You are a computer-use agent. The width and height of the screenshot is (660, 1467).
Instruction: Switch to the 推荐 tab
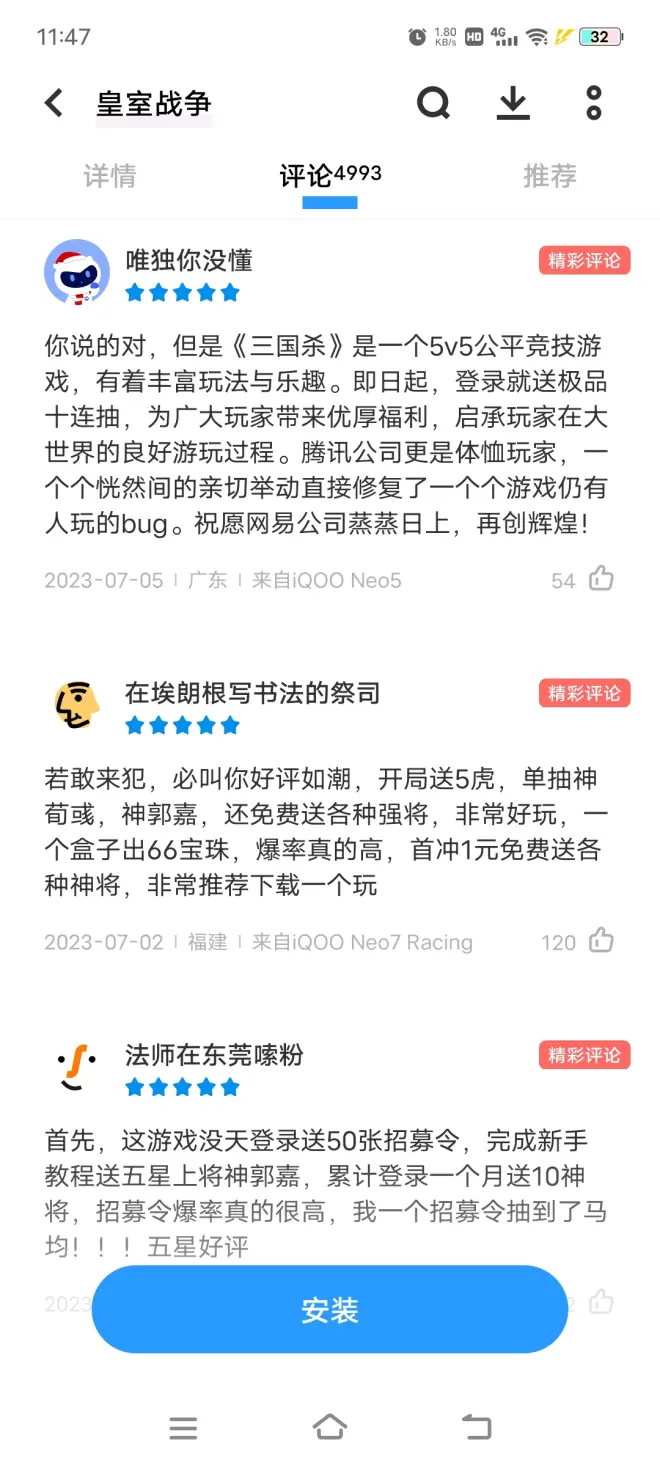[549, 176]
